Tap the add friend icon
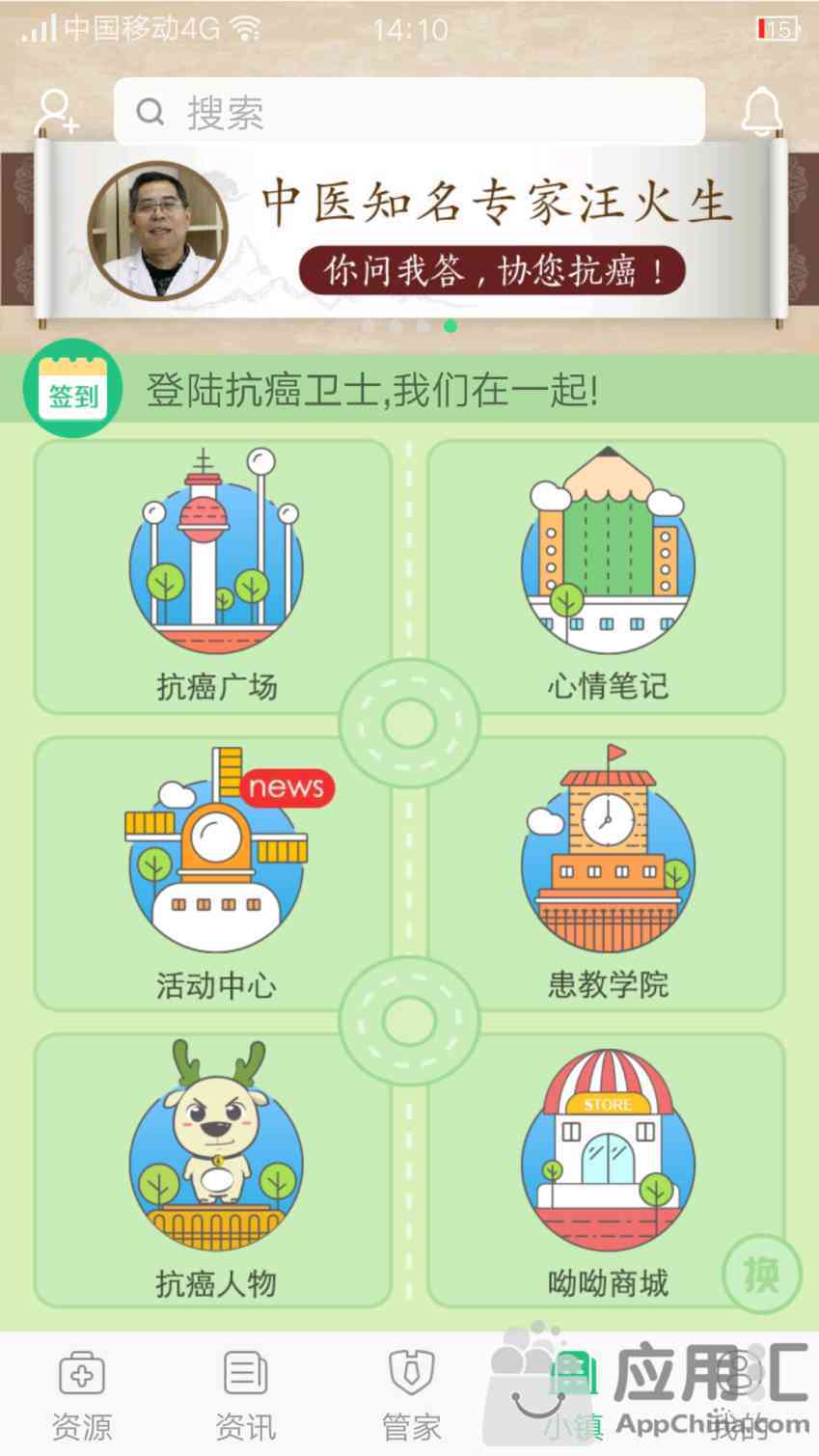819x1456 pixels. pos(57,112)
